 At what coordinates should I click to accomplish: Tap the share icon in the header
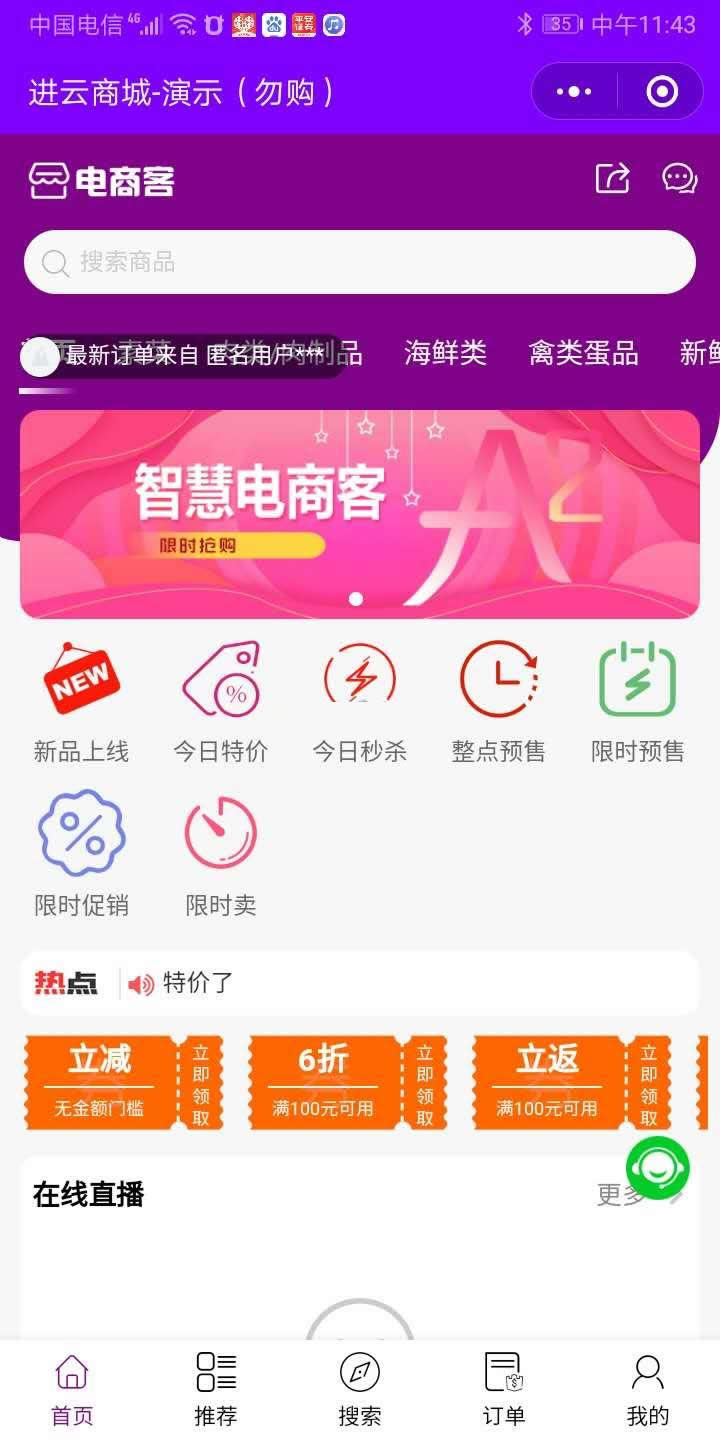[612, 179]
